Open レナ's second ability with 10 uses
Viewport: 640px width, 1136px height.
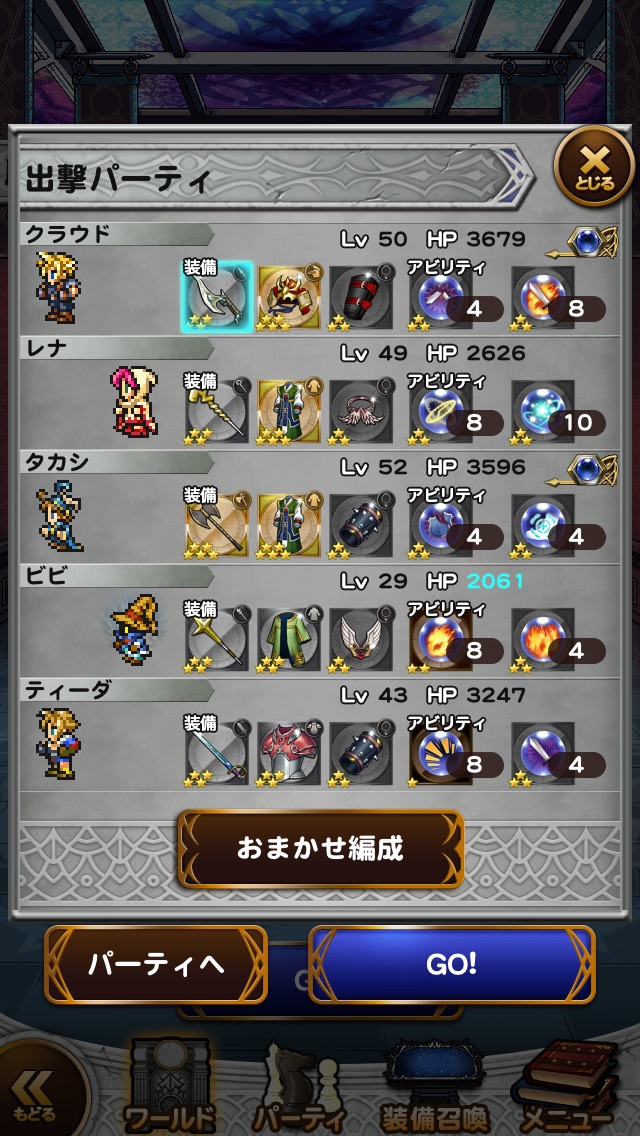pyautogui.click(x=545, y=412)
